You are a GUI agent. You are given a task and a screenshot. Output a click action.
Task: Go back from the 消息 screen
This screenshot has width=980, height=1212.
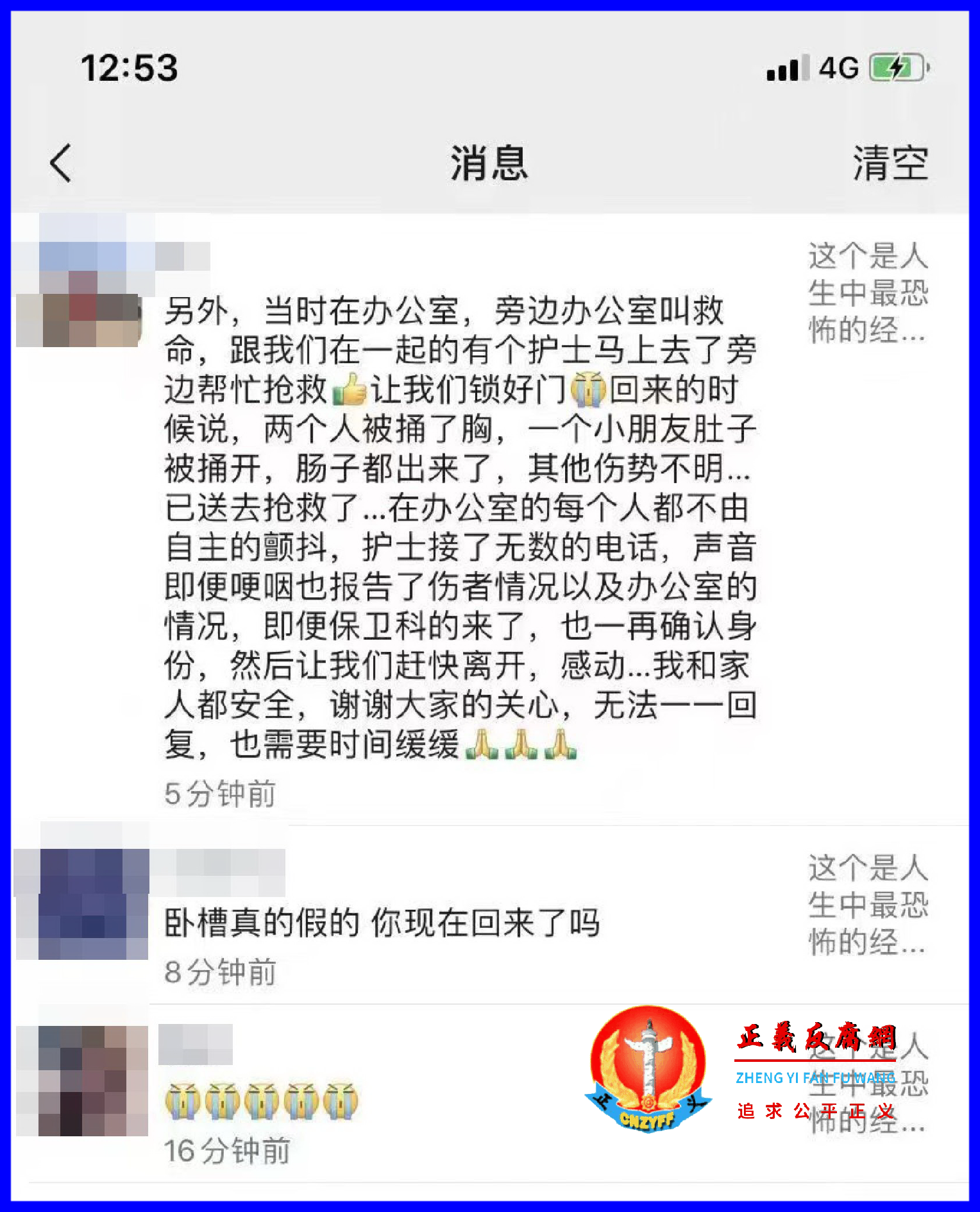coord(61,164)
